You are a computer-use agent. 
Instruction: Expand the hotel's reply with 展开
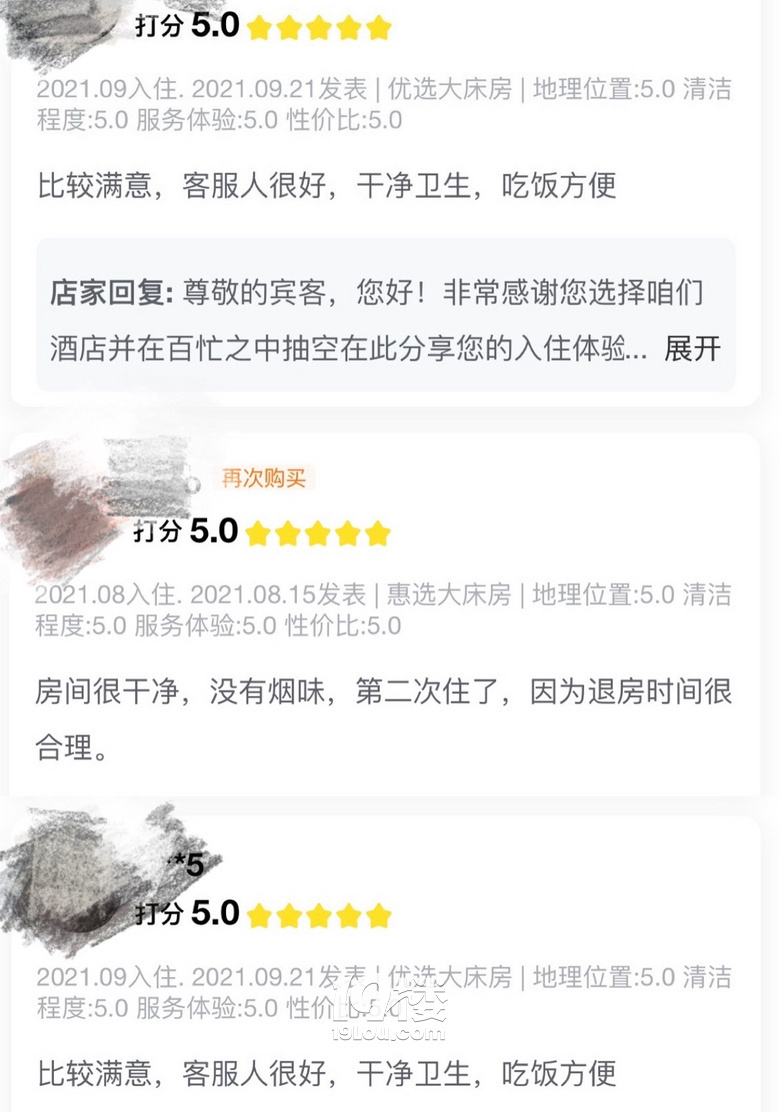pyautogui.click(x=692, y=349)
